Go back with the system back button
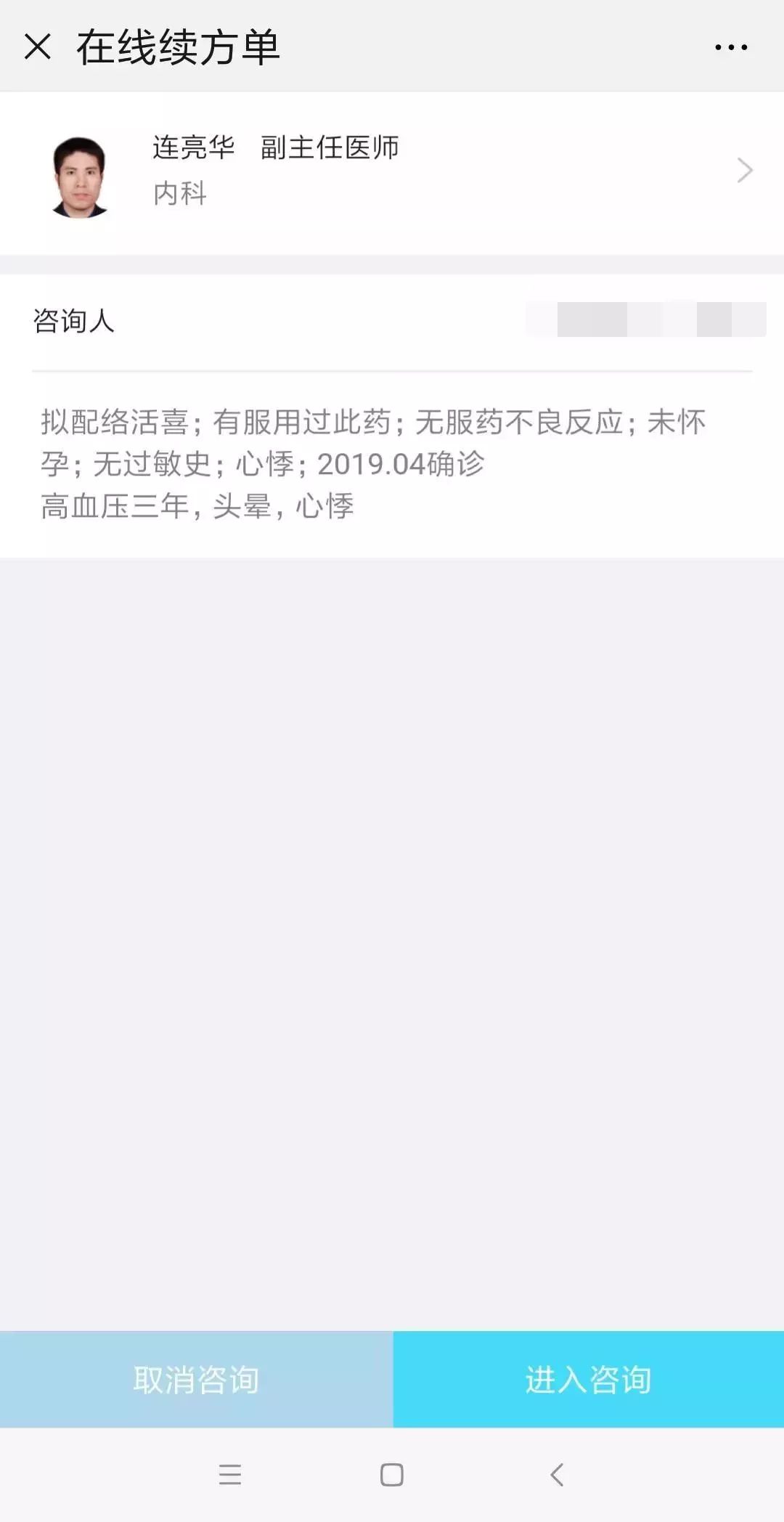 [557, 1475]
